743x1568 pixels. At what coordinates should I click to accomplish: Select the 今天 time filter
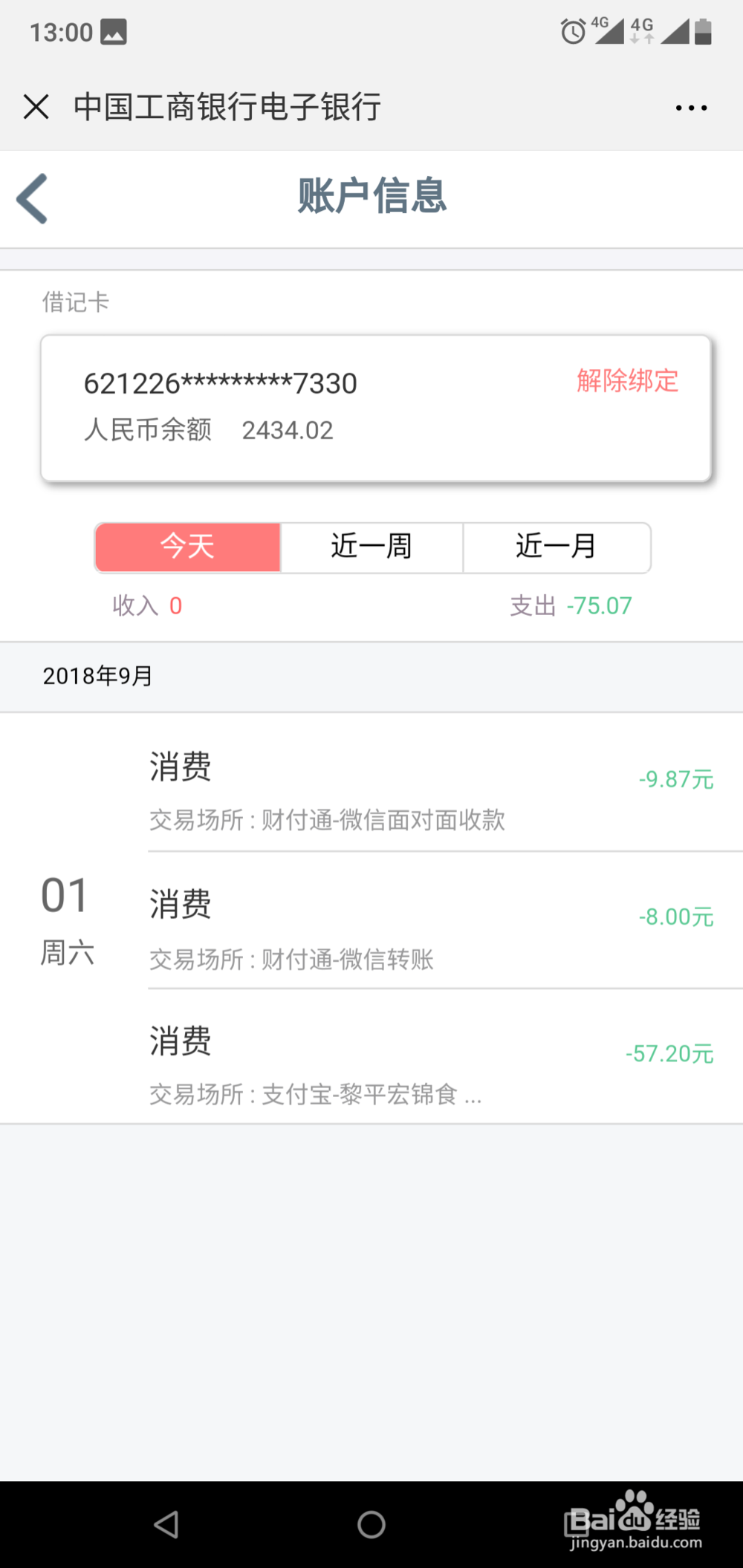[x=187, y=547]
